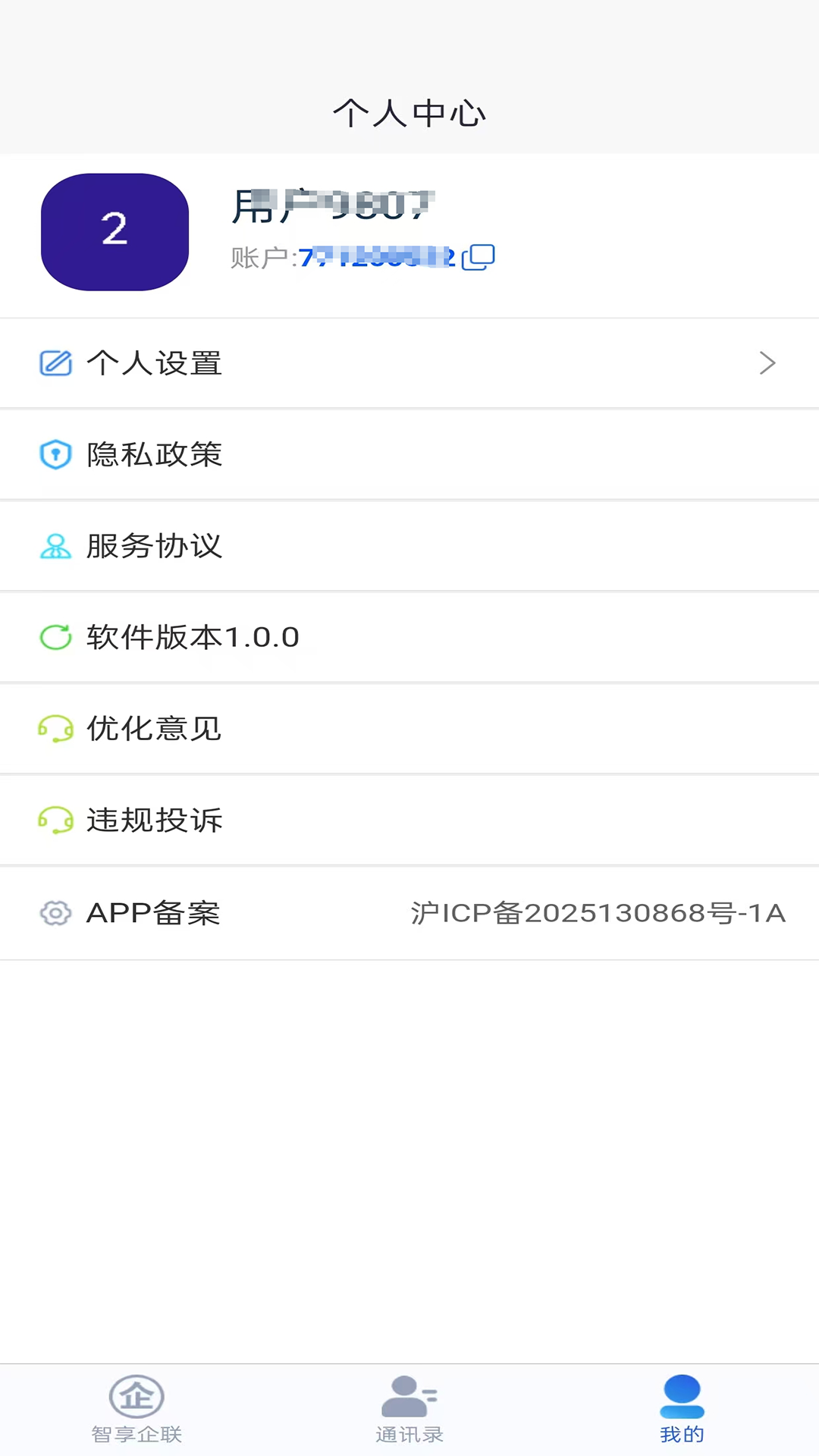Screen dimensions: 819x1456
Task: Switch to the 通讯录 tab
Action: point(408,1410)
